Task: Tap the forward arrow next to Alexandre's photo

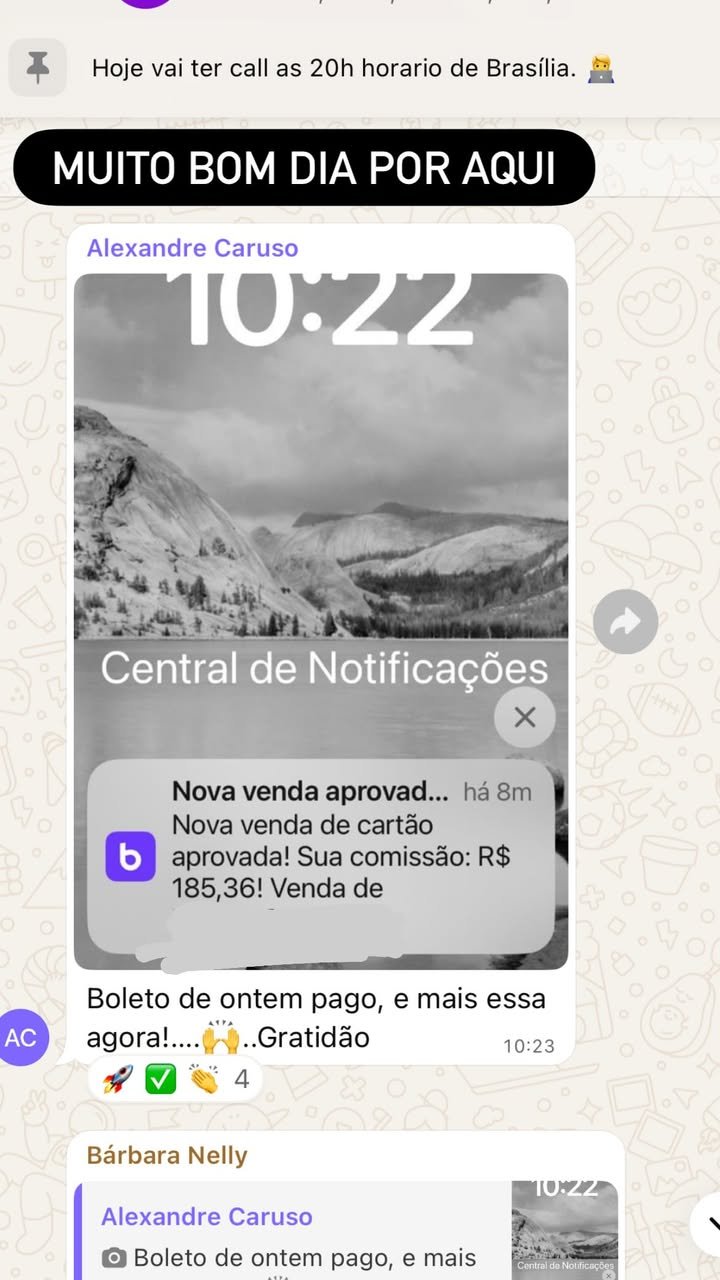Action: click(x=625, y=621)
